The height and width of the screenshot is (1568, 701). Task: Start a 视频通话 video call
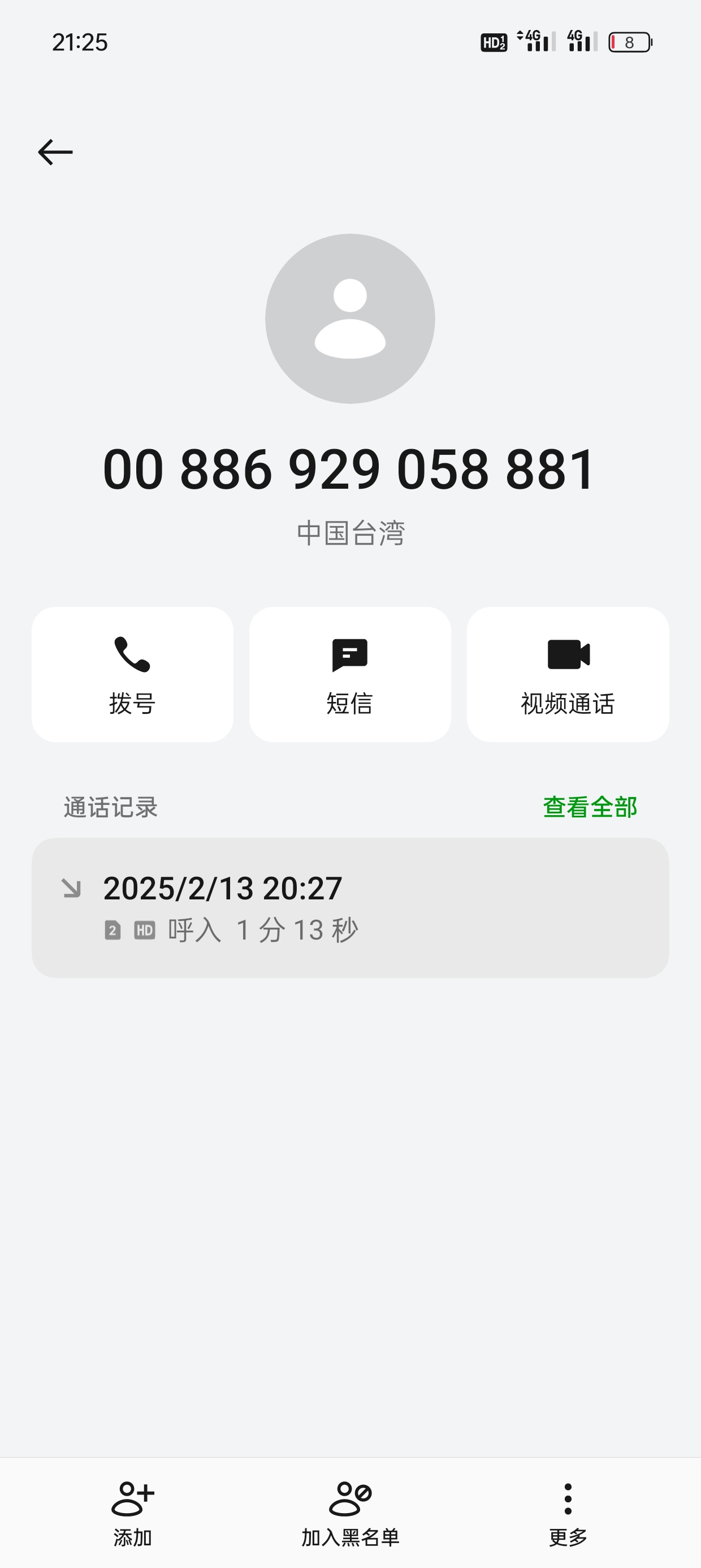(x=568, y=674)
